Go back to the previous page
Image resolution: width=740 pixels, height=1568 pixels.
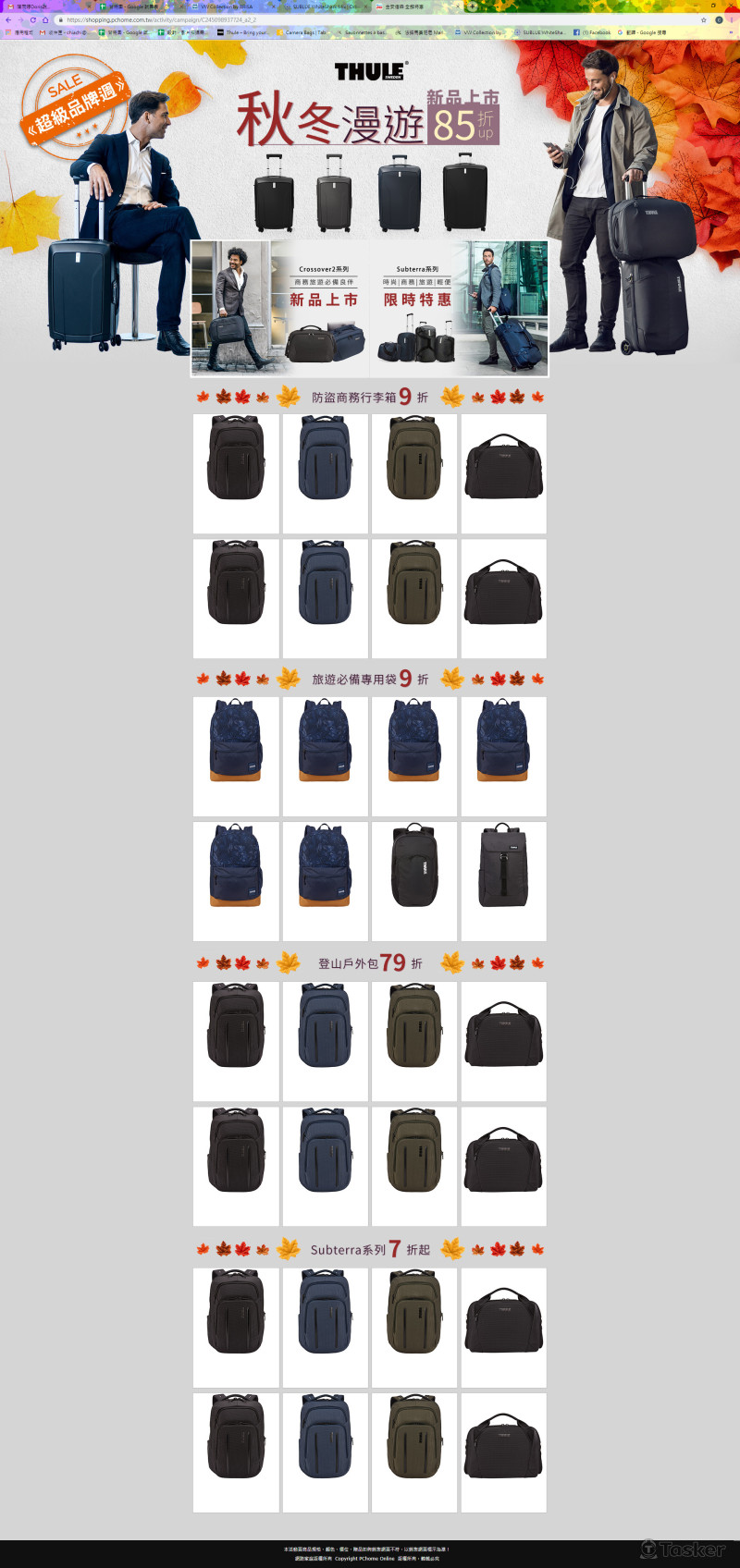8,19
